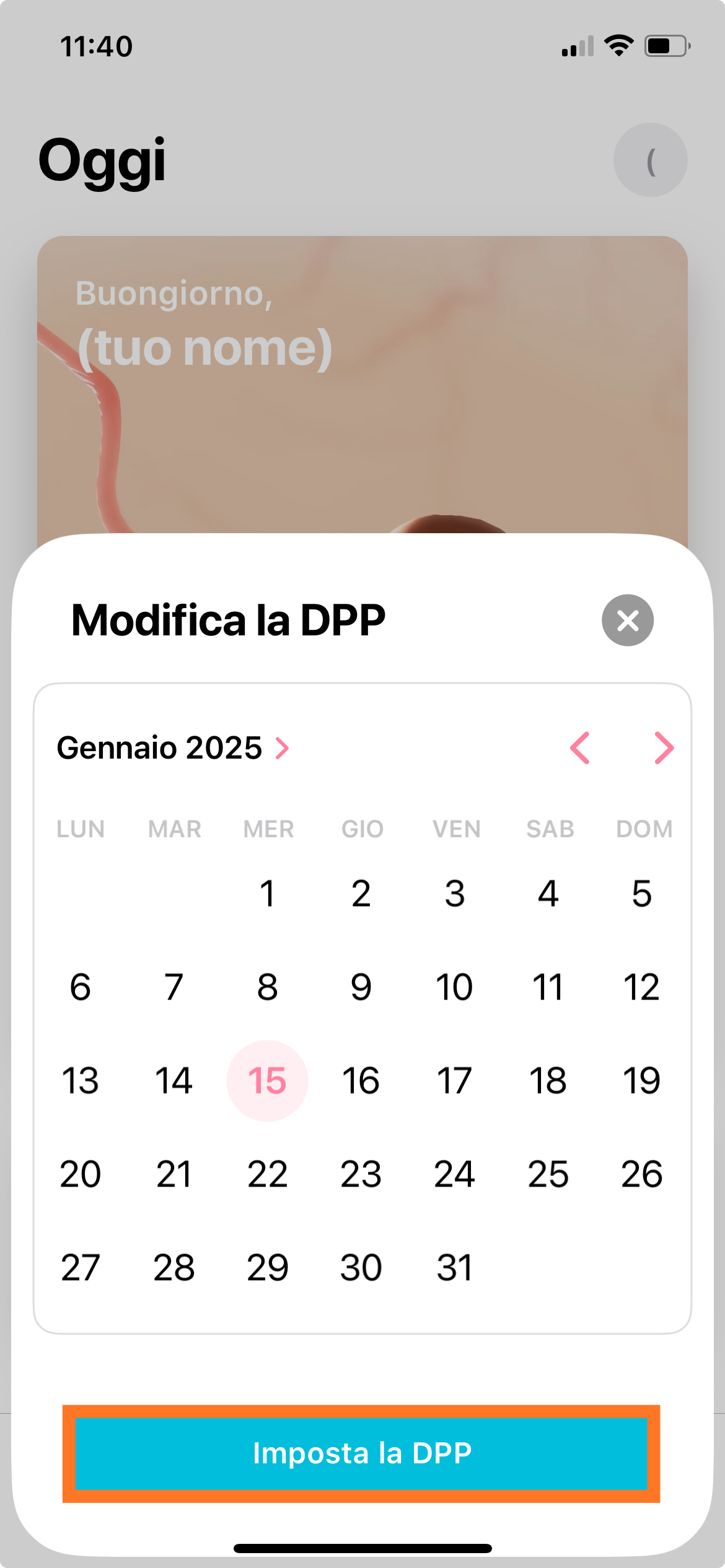Choose January 1 as the date

pyautogui.click(x=268, y=894)
